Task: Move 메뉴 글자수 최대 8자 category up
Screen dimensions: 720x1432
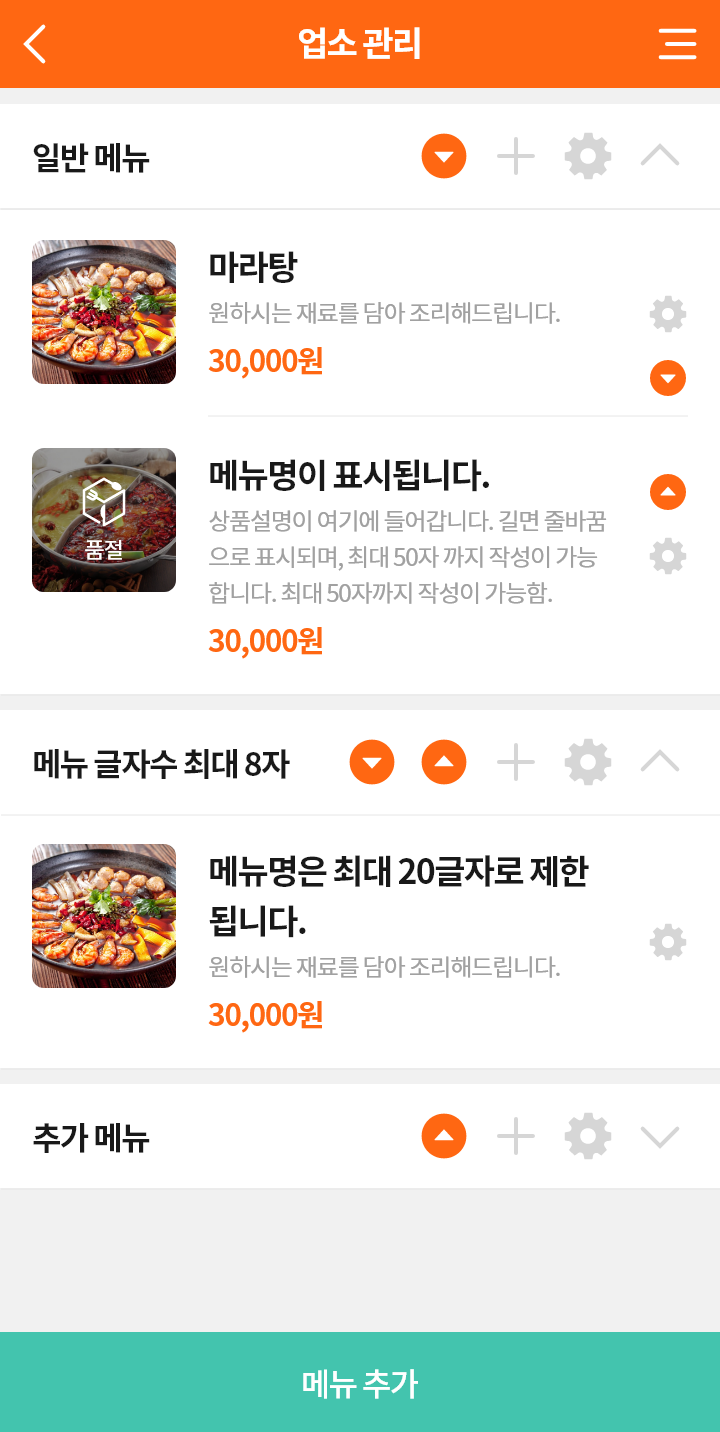Action: [x=444, y=762]
